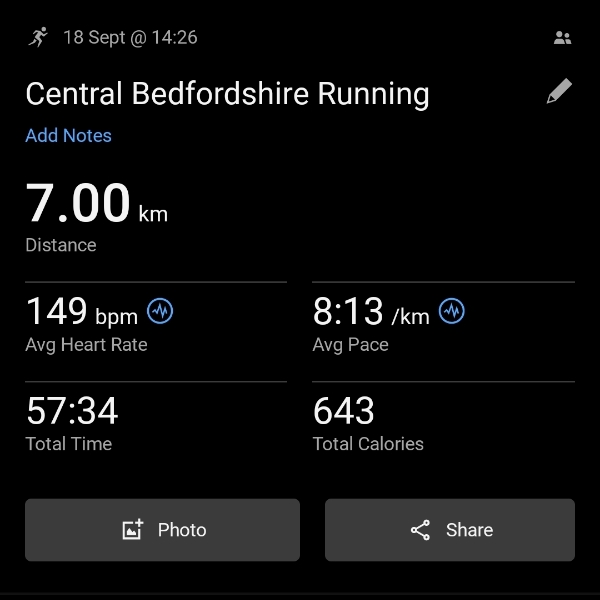Share the Central Bedfordshire Running activity
The width and height of the screenshot is (600, 600).
(450, 530)
